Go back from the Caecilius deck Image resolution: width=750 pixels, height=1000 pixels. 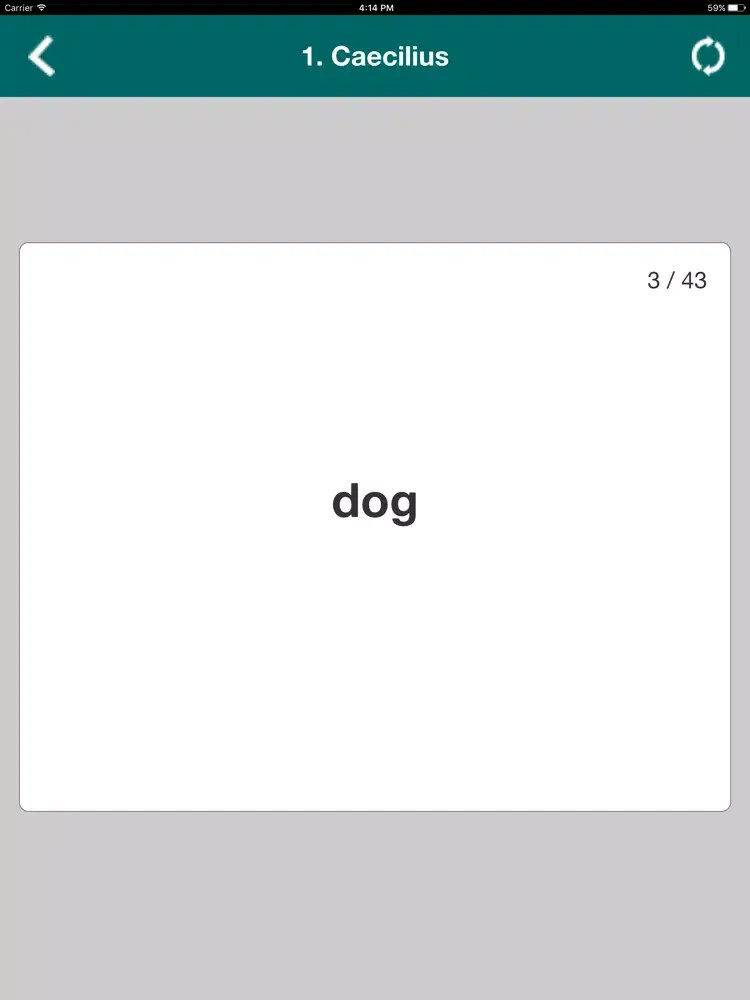point(41,56)
